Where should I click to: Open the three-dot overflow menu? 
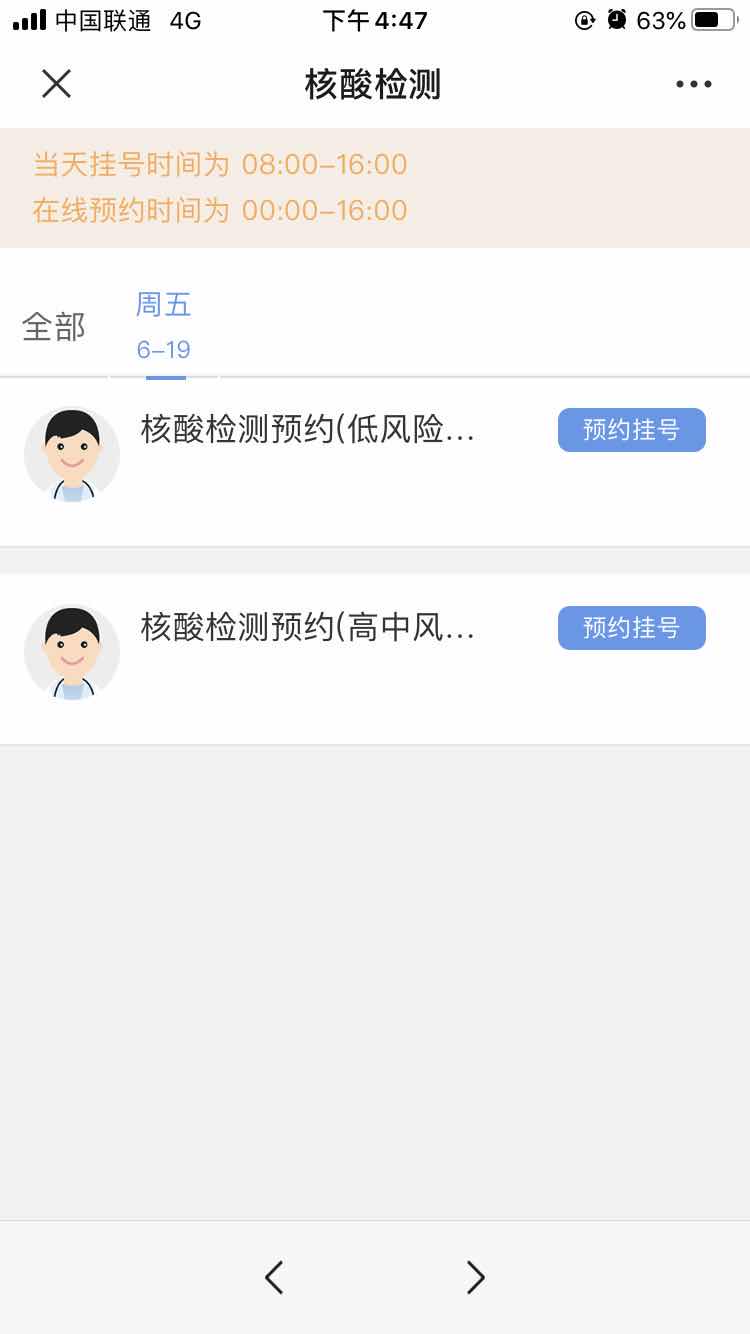tap(693, 85)
